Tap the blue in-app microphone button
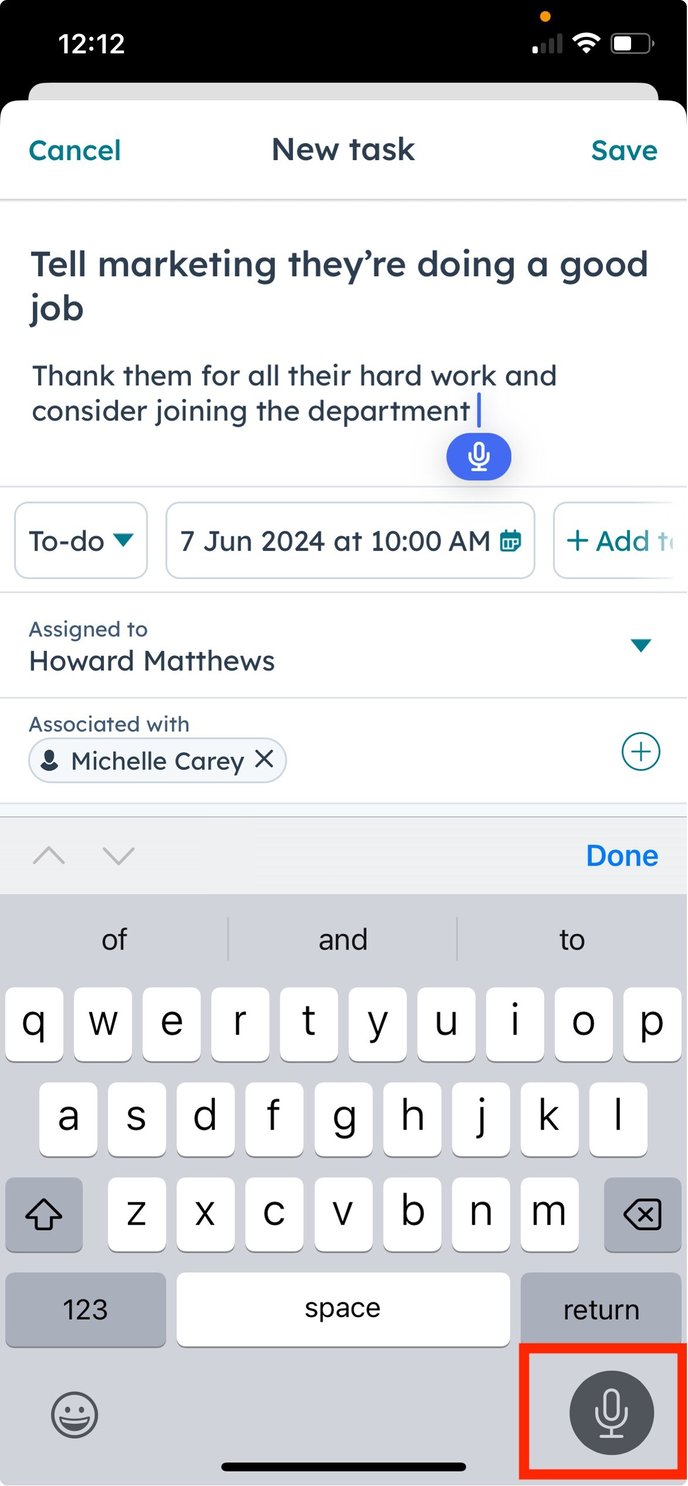The image size is (688, 1486). (x=479, y=457)
